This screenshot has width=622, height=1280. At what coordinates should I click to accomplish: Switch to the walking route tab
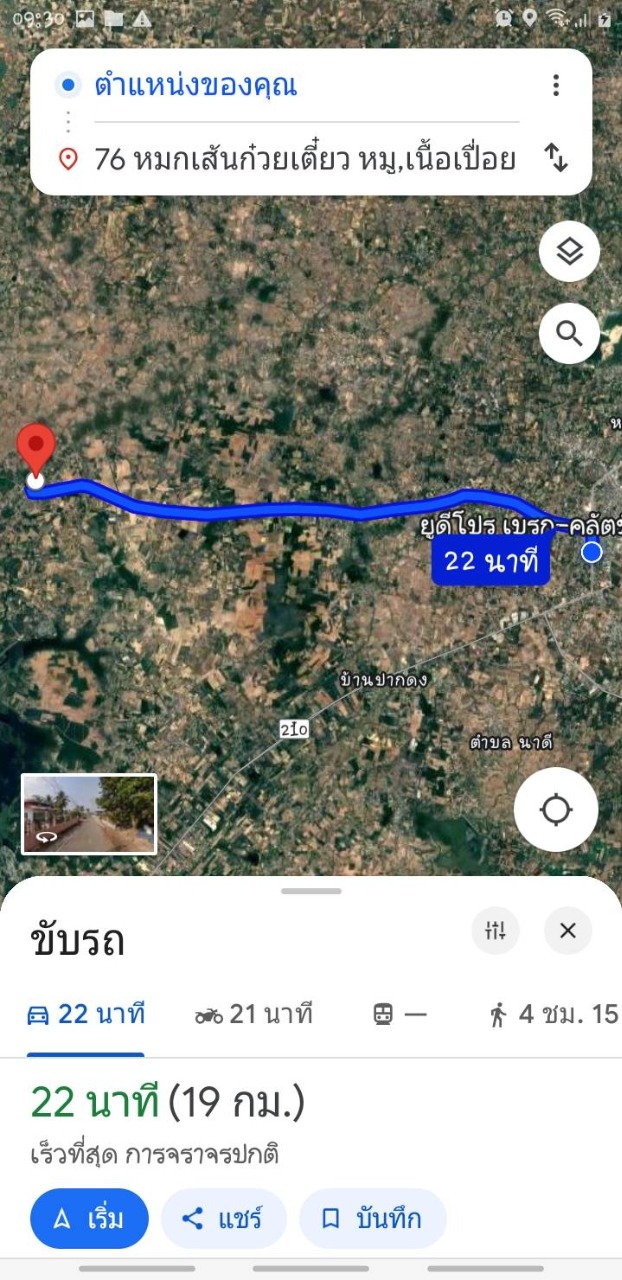[553, 1014]
